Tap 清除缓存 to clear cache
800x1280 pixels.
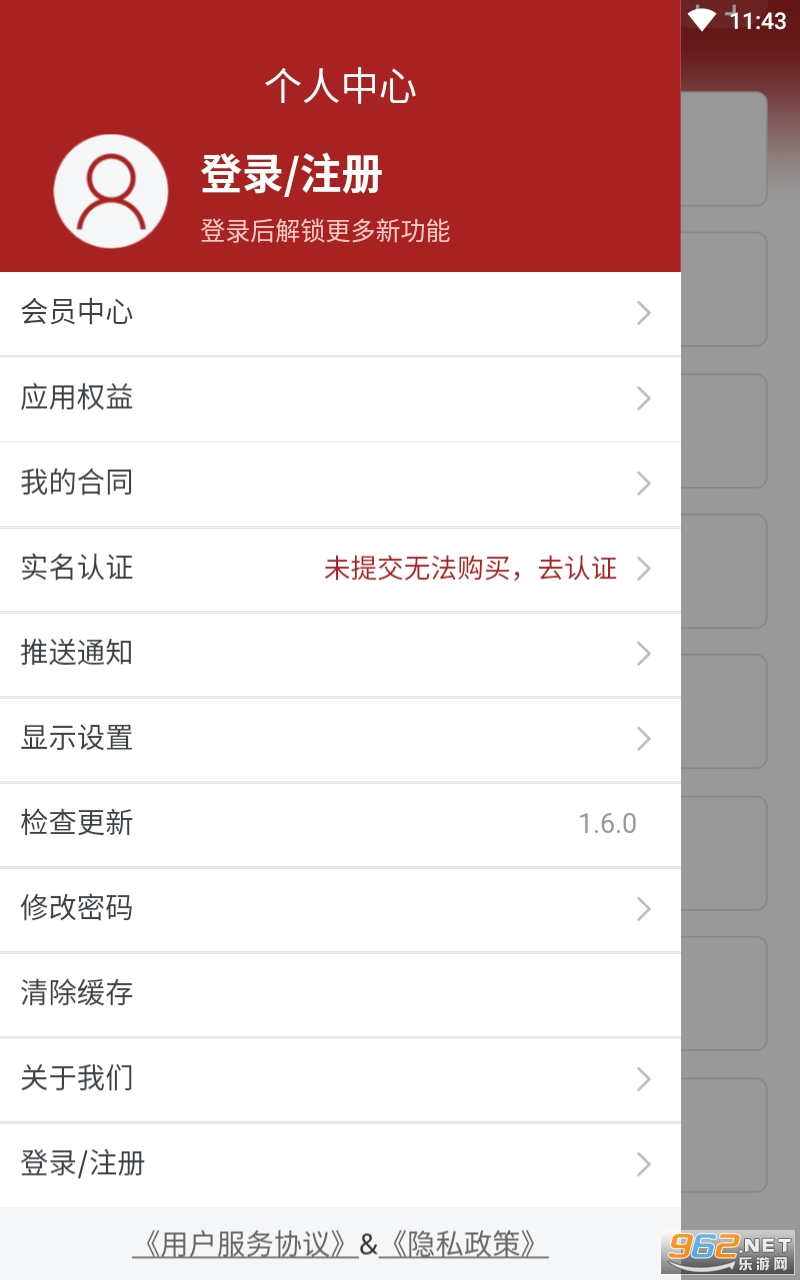(x=340, y=993)
